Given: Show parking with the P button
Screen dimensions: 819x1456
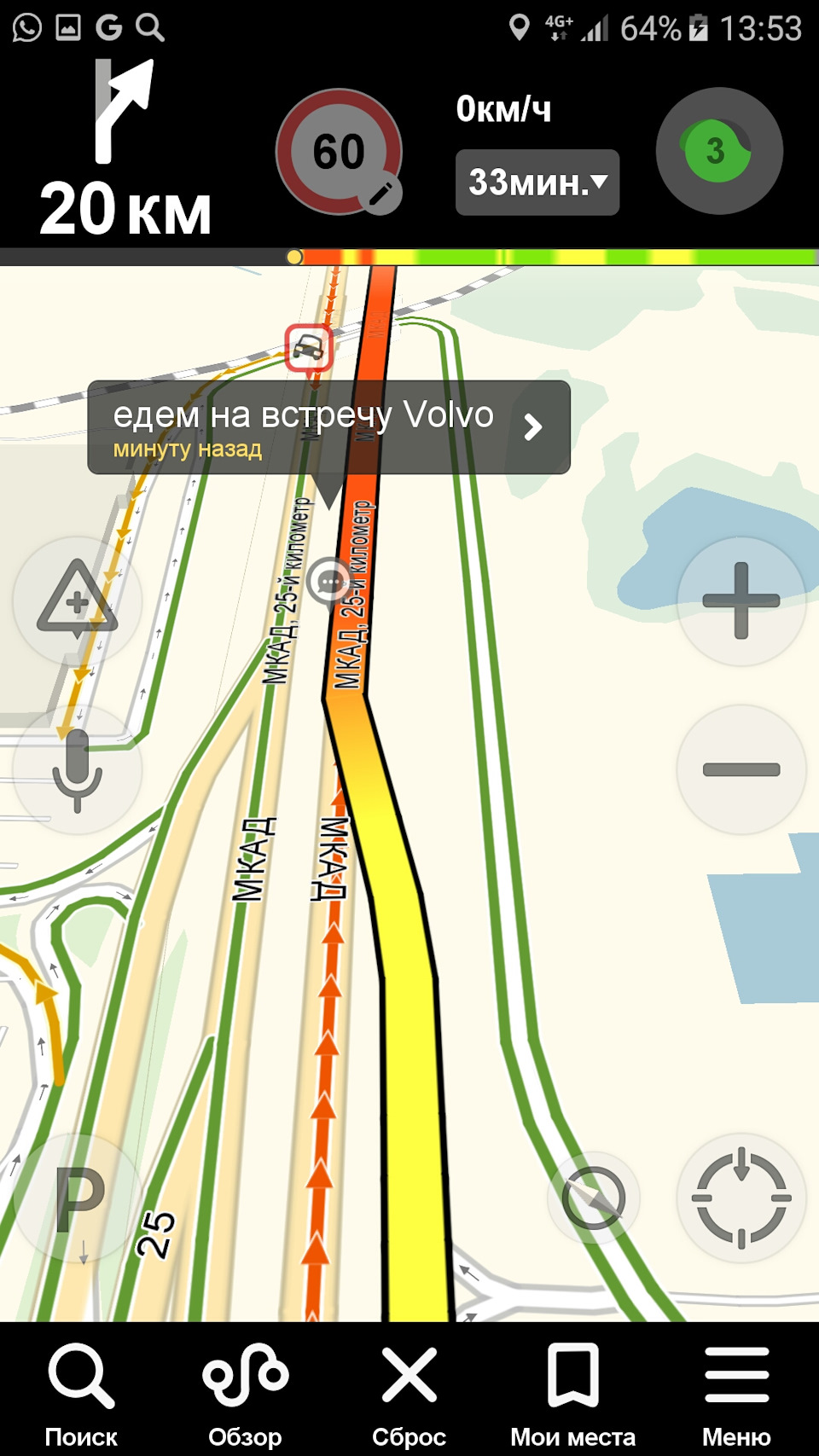Looking at the screenshot, I should 78,1198.
